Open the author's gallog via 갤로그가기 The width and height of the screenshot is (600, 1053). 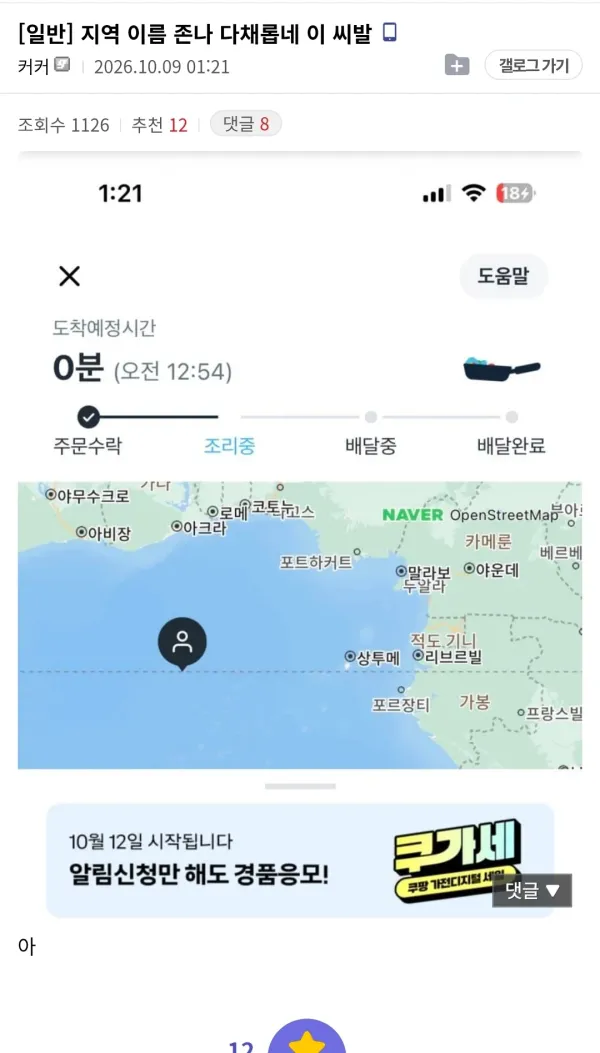pyautogui.click(x=533, y=66)
